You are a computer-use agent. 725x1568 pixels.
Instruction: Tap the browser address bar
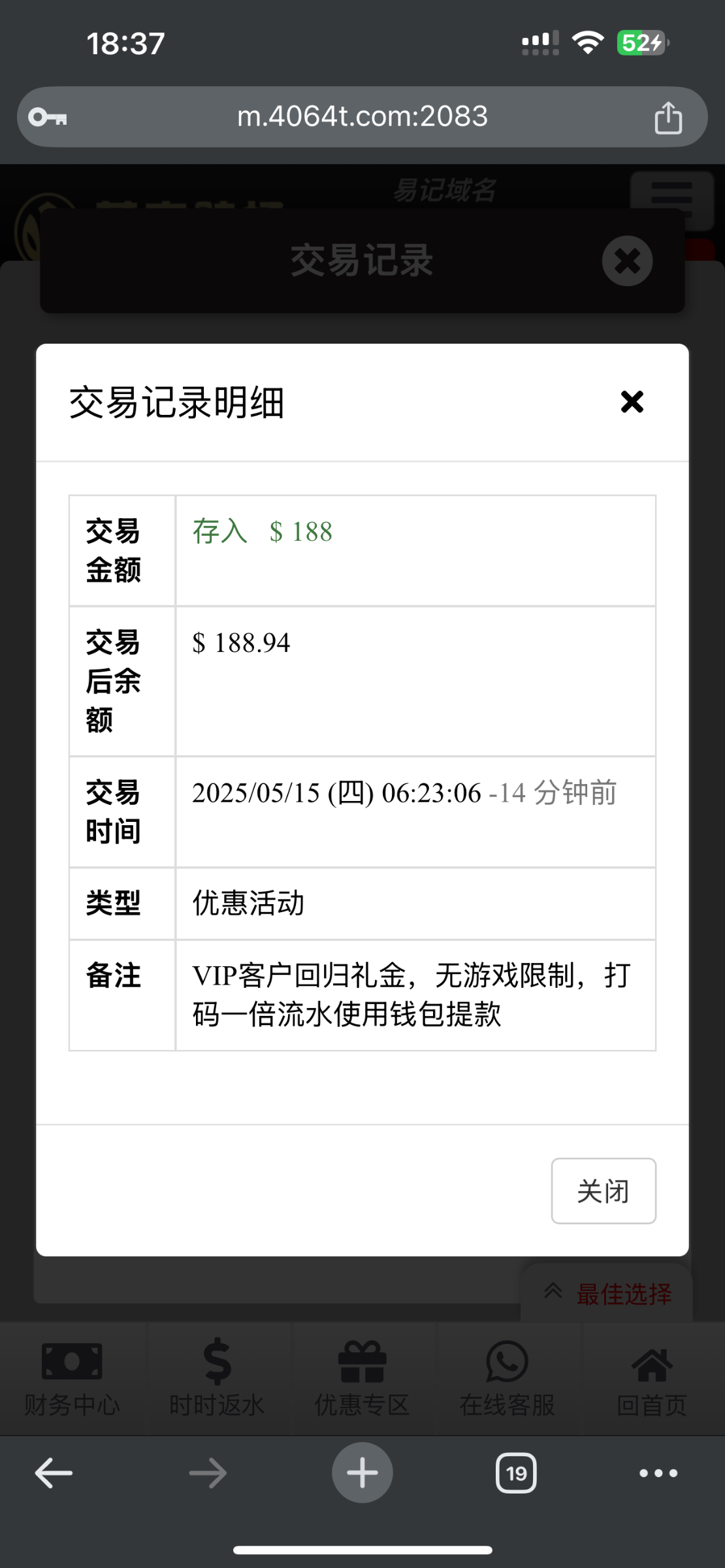(362, 117)
